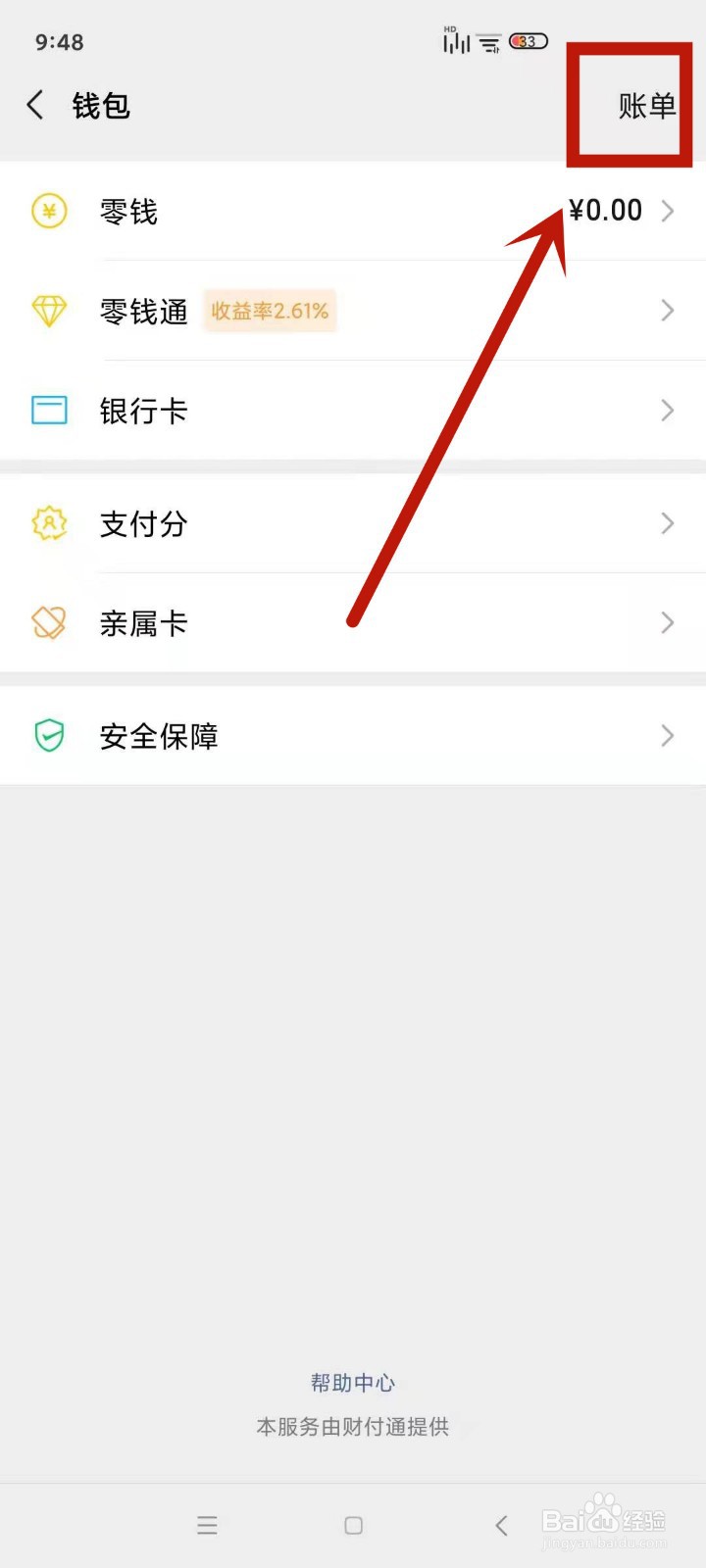
Task: Tap the yellow coin icon for 零钱
Action: 49,211
